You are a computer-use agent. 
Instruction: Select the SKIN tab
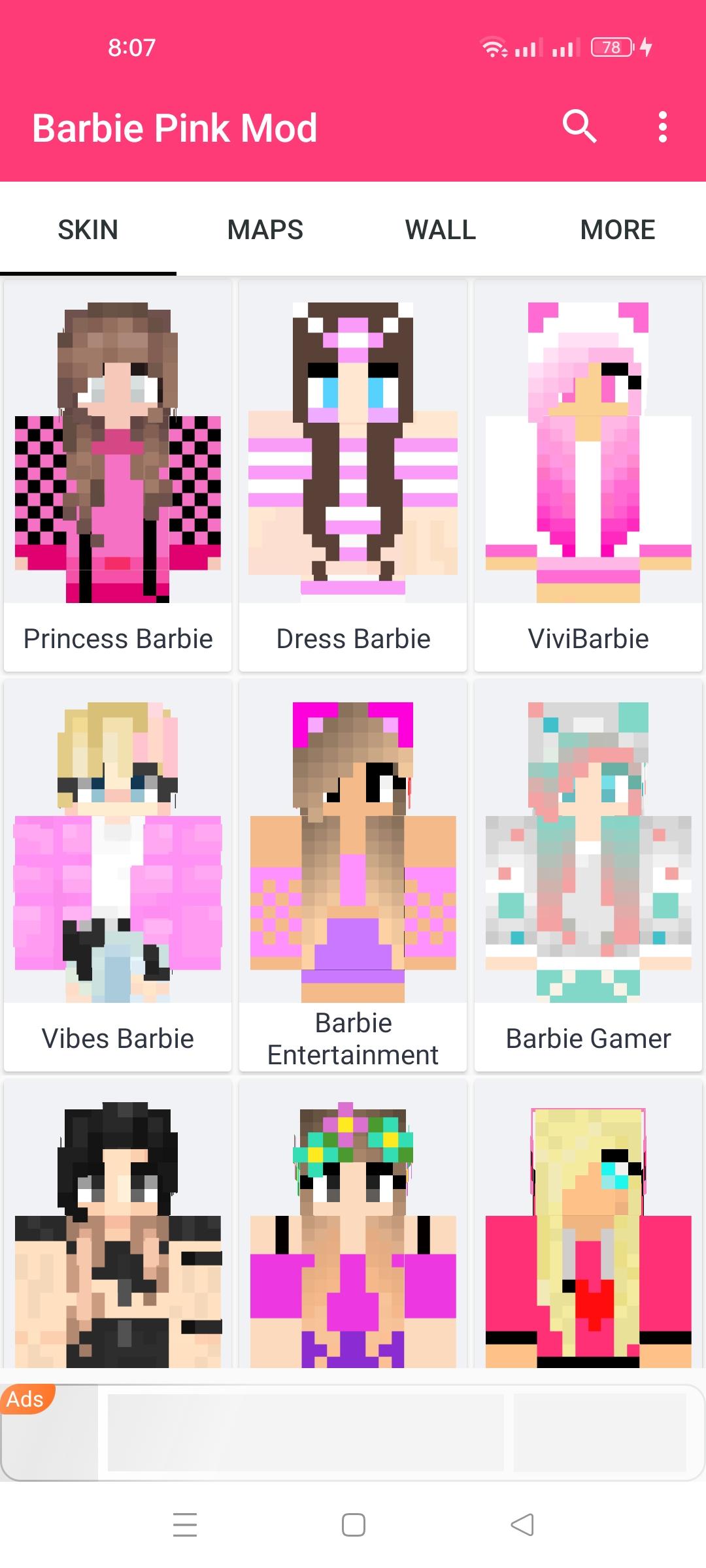click(88, 230)
